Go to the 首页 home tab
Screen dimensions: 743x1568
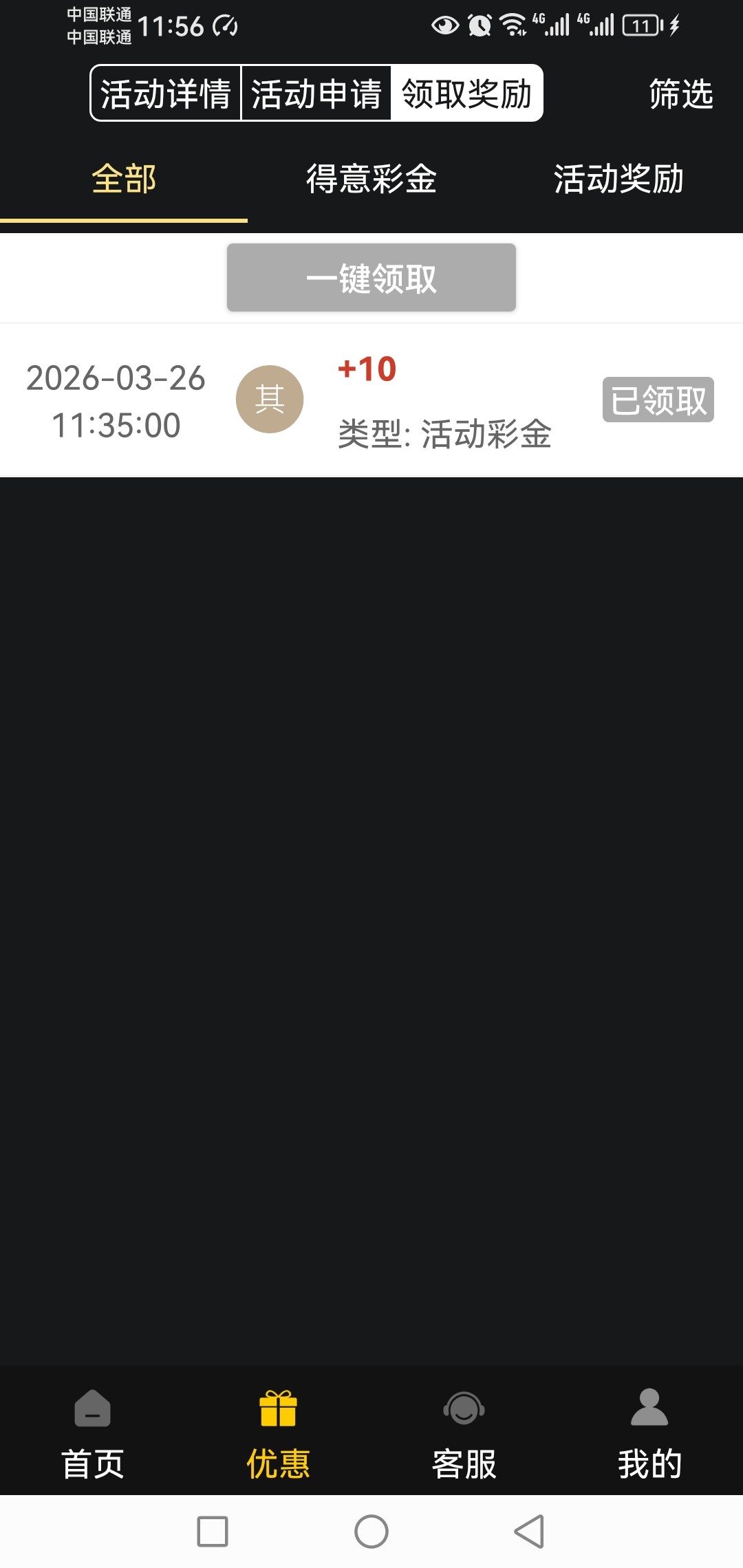click(93, 1433)
